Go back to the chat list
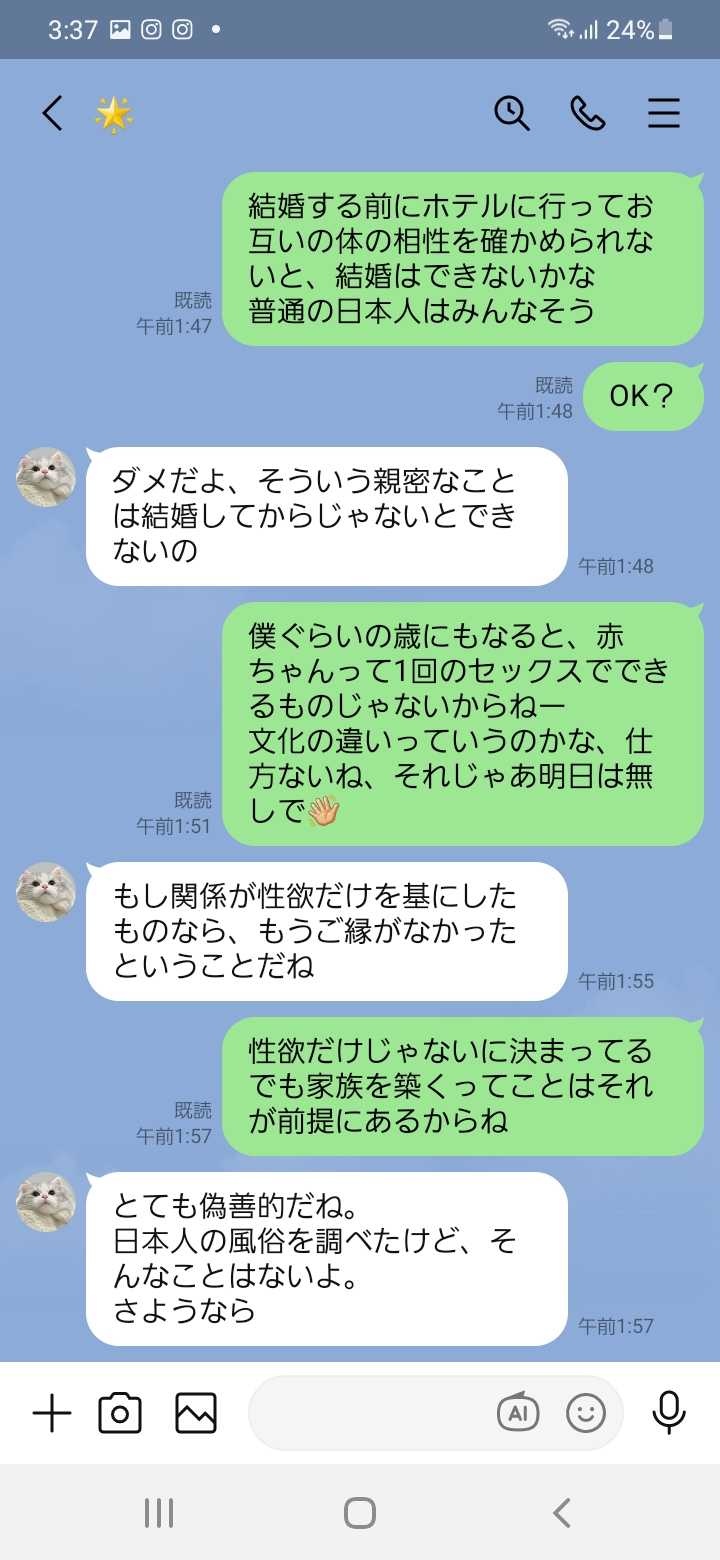The height and width of the screenshot is (1560, 720). [x=52, y=114]
